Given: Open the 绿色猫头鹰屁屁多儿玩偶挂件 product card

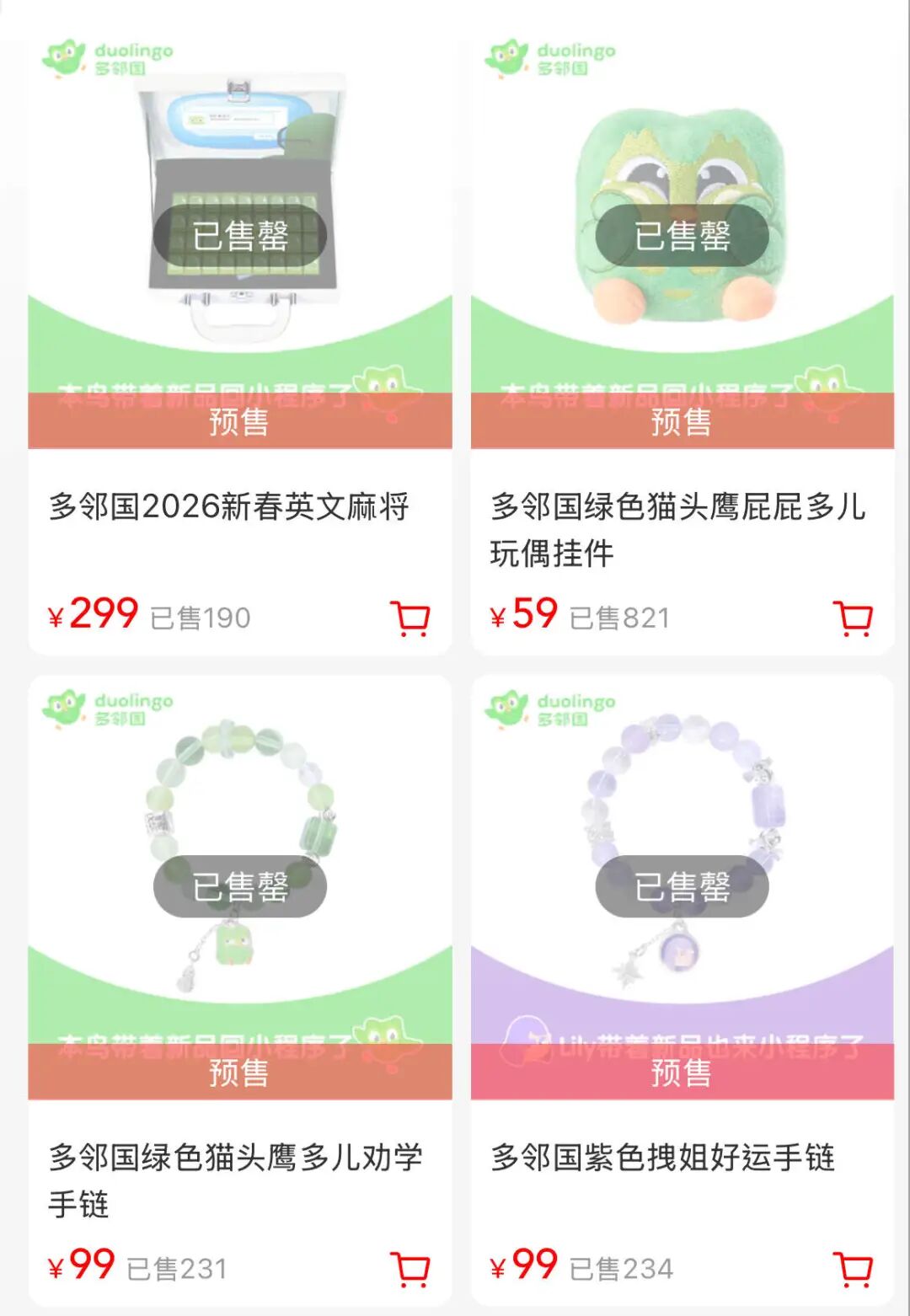Looking at the screenshot, I should pyautogui.click(x=677, y=529).
